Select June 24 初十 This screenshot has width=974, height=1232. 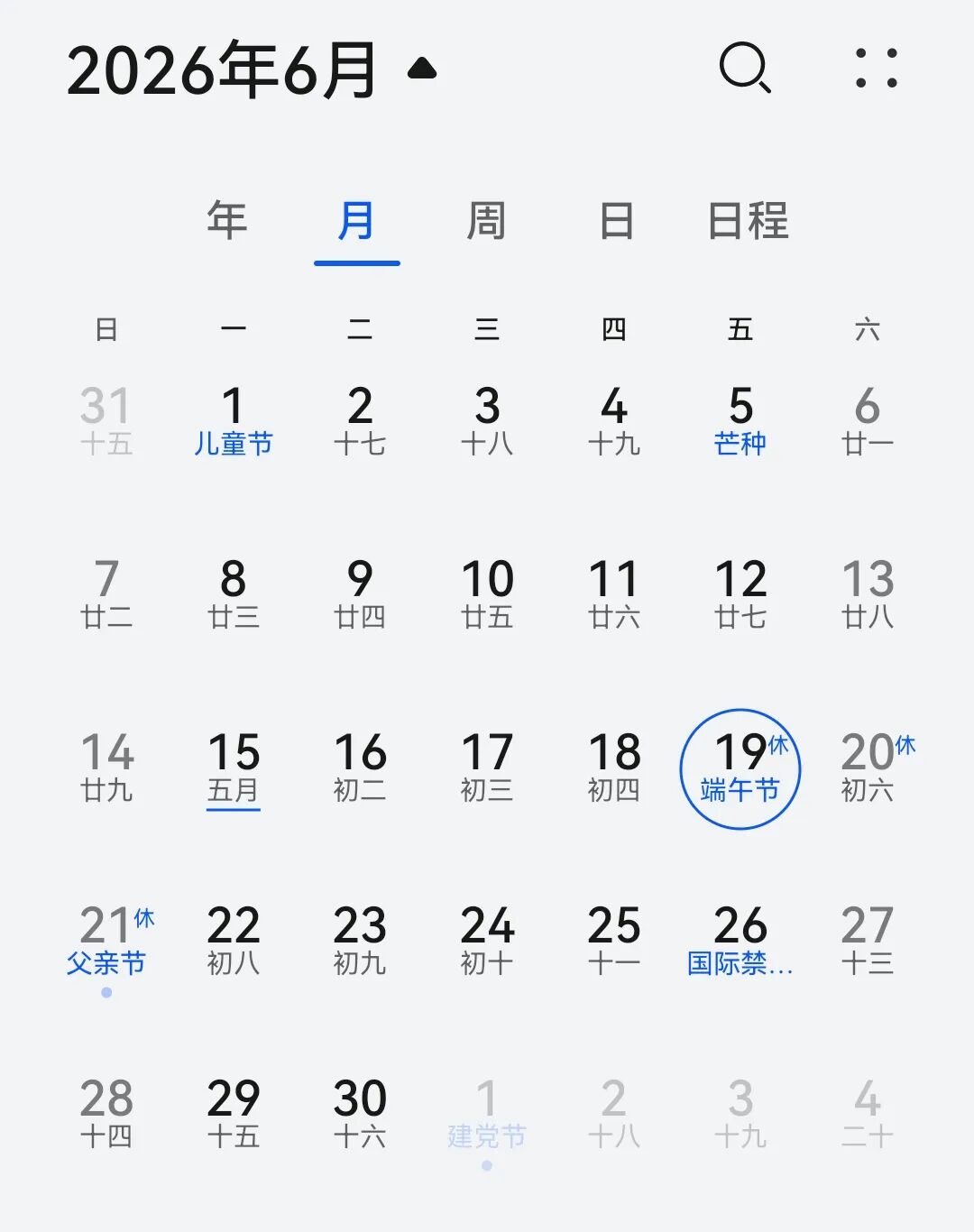click(x=486, y=941)
